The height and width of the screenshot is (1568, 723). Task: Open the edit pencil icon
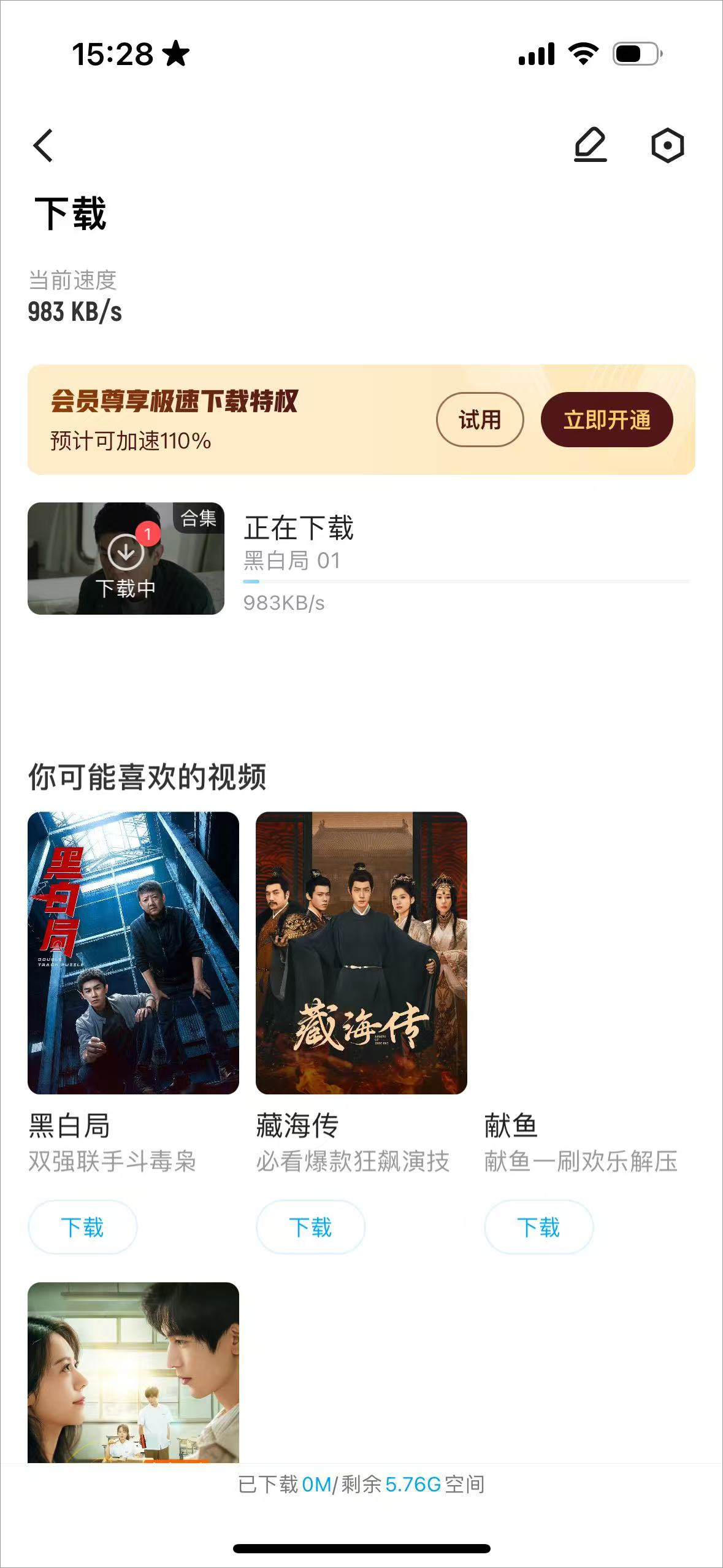(x=590, y=145)
